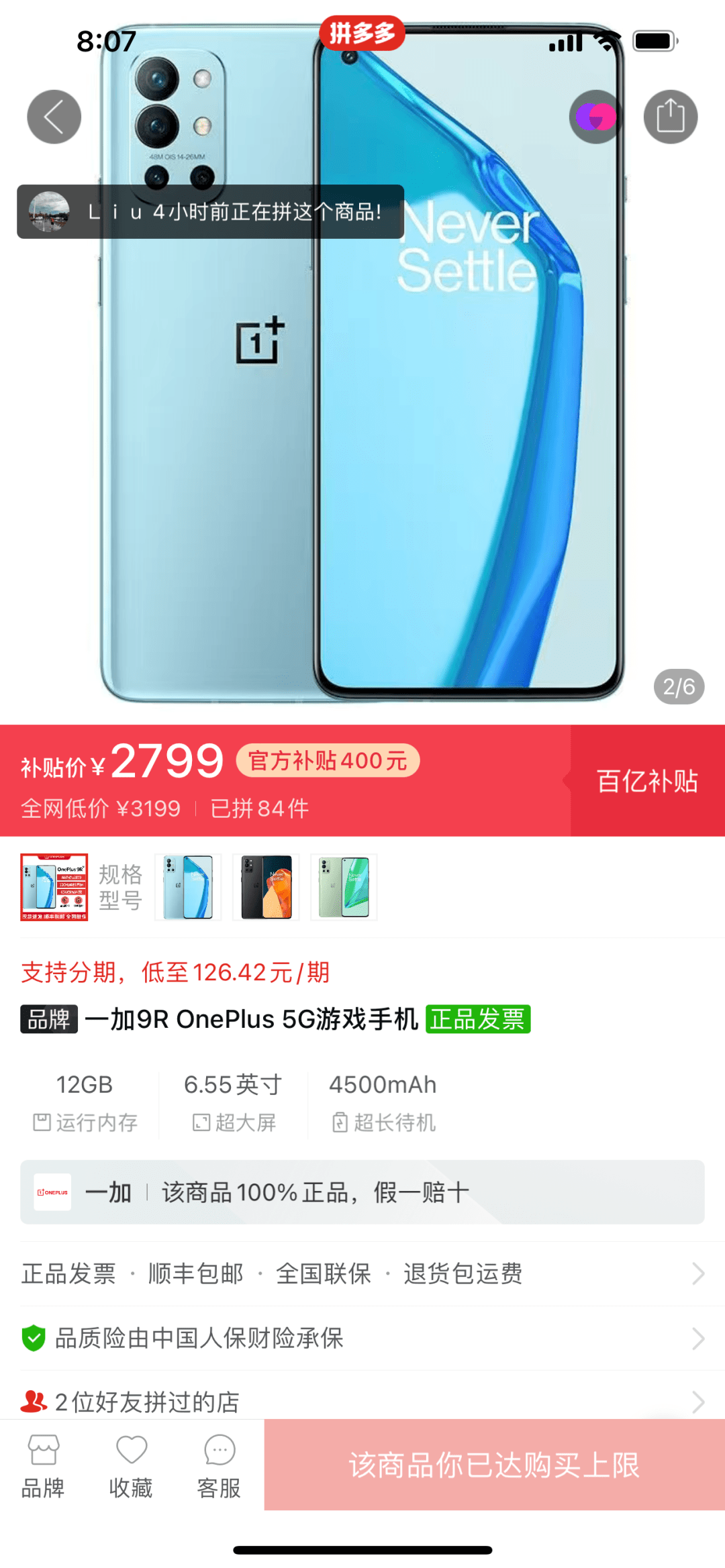Screen dimensions: 725x1568
Task: Choose the green phone color variant
Action: (344, 887)
